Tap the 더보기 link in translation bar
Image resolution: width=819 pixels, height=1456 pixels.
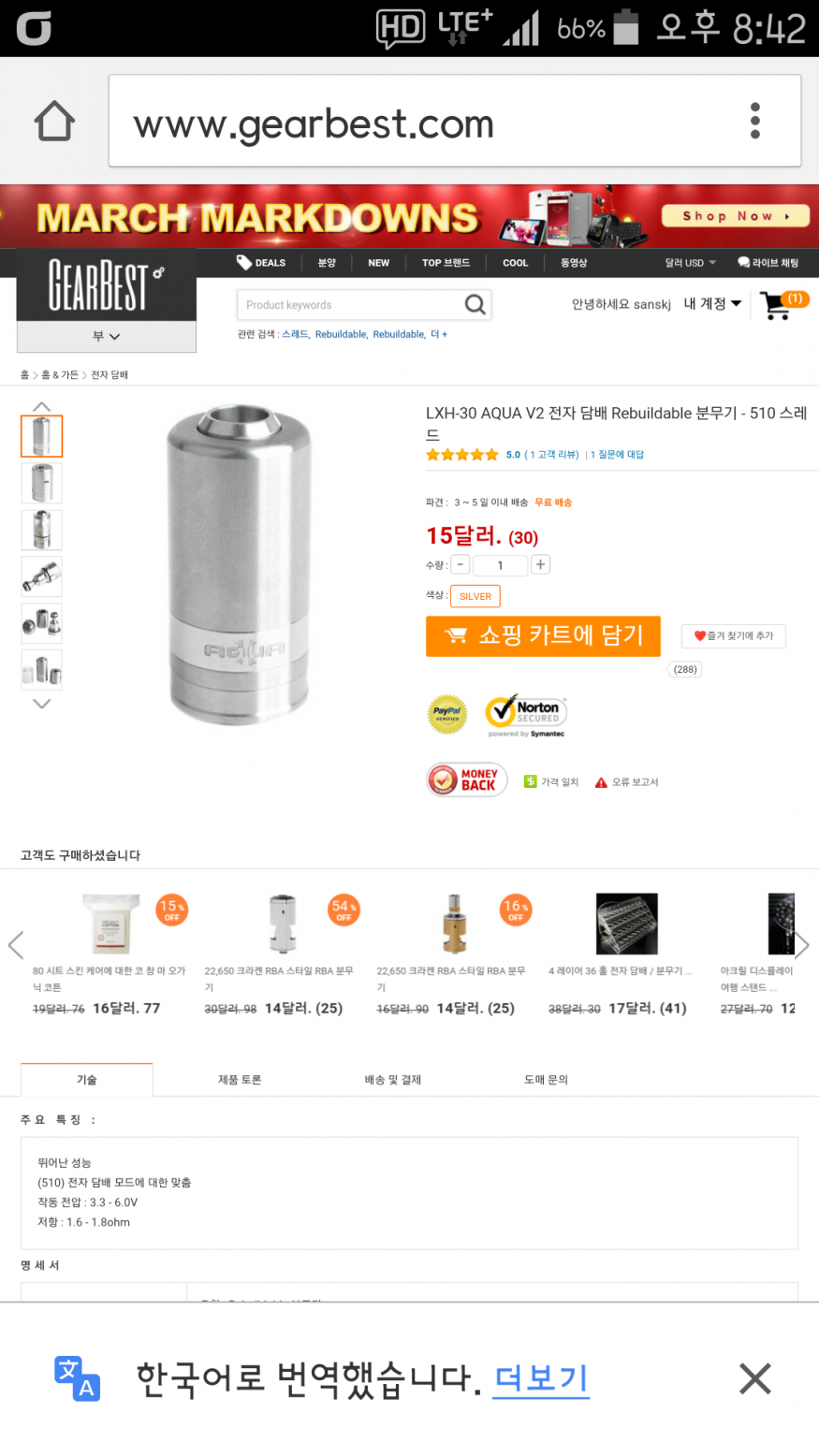tap(541, 1378)
